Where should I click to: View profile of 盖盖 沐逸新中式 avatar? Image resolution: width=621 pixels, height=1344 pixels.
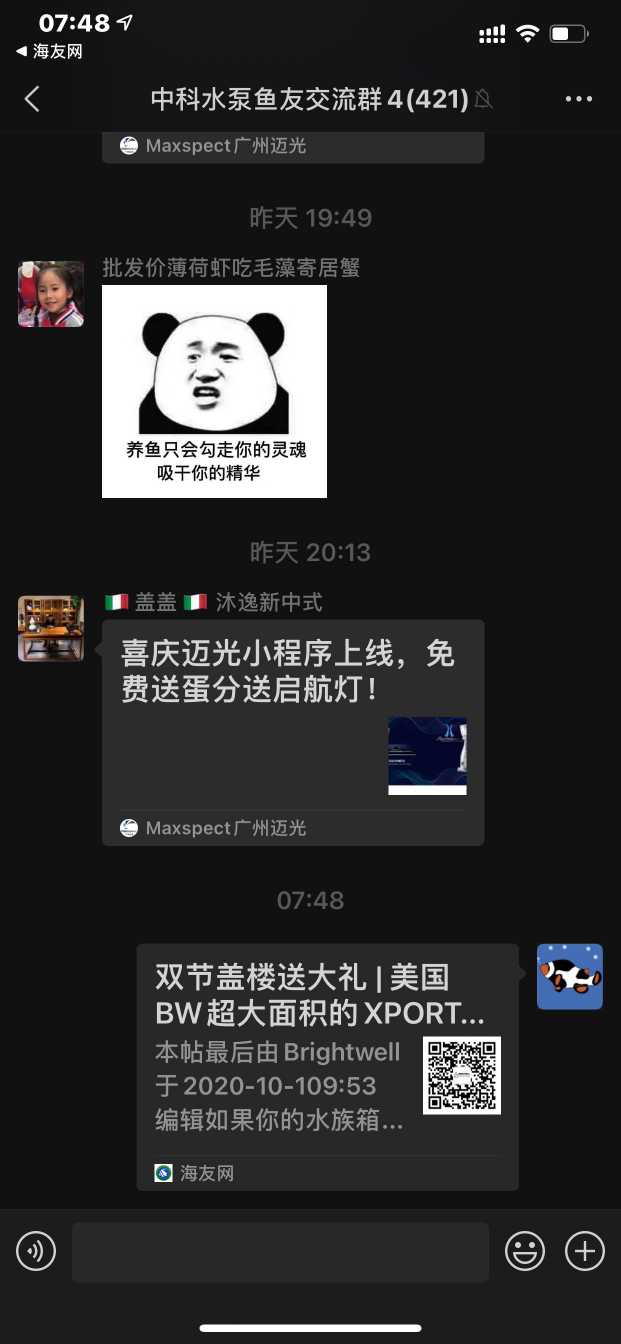point(51,628)
